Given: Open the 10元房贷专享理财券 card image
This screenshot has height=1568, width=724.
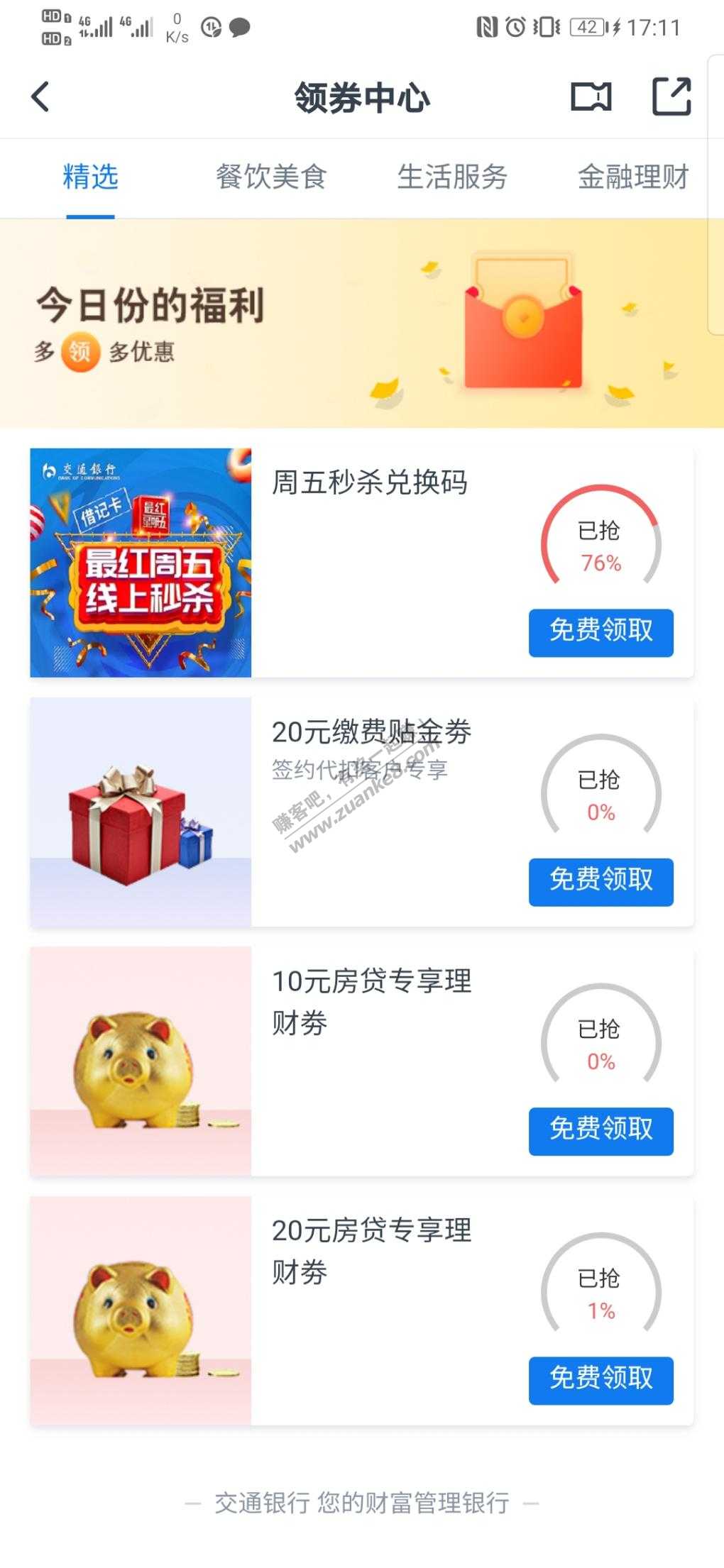Looking at the screenshot, I should 141,1061.
